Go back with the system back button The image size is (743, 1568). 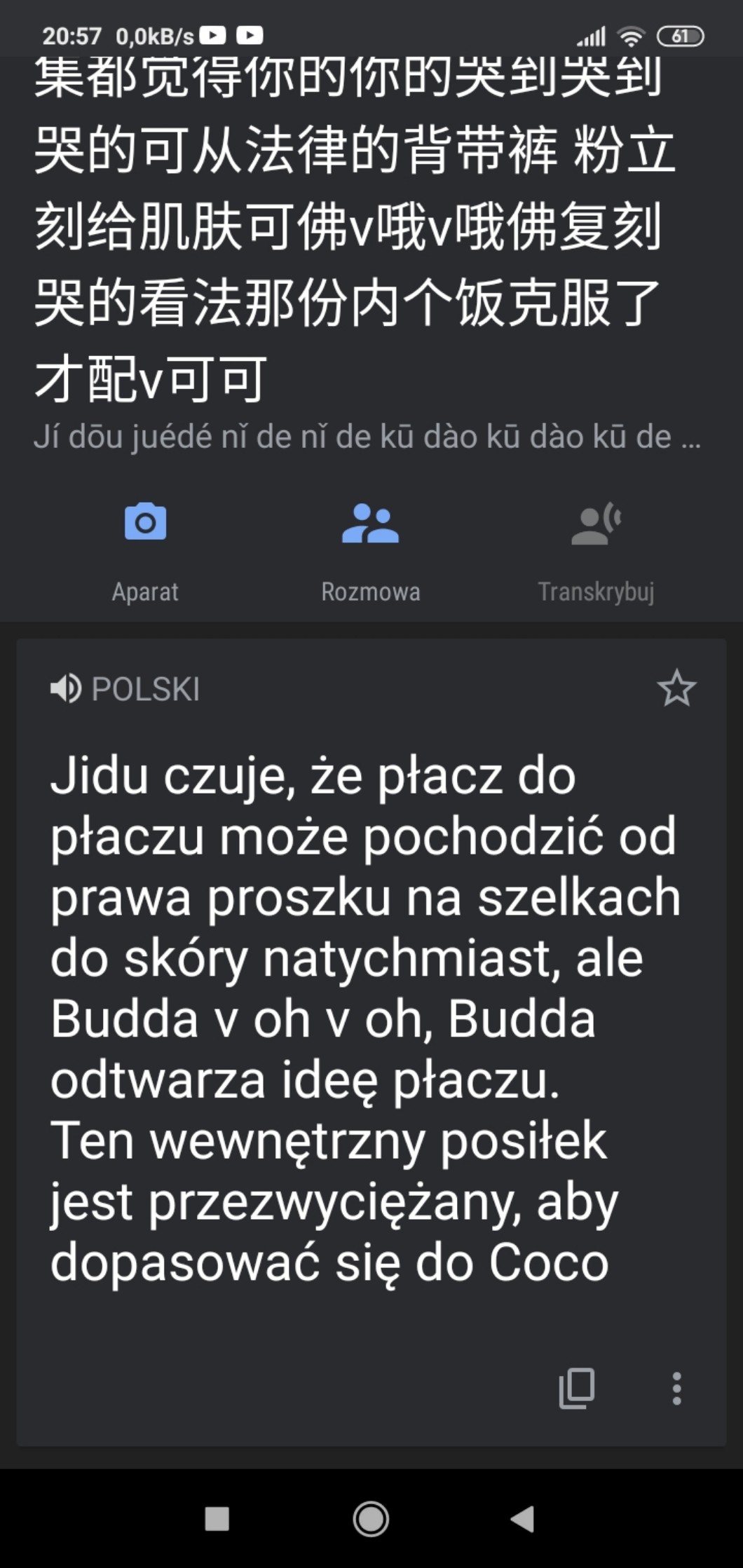(522, 1519)
